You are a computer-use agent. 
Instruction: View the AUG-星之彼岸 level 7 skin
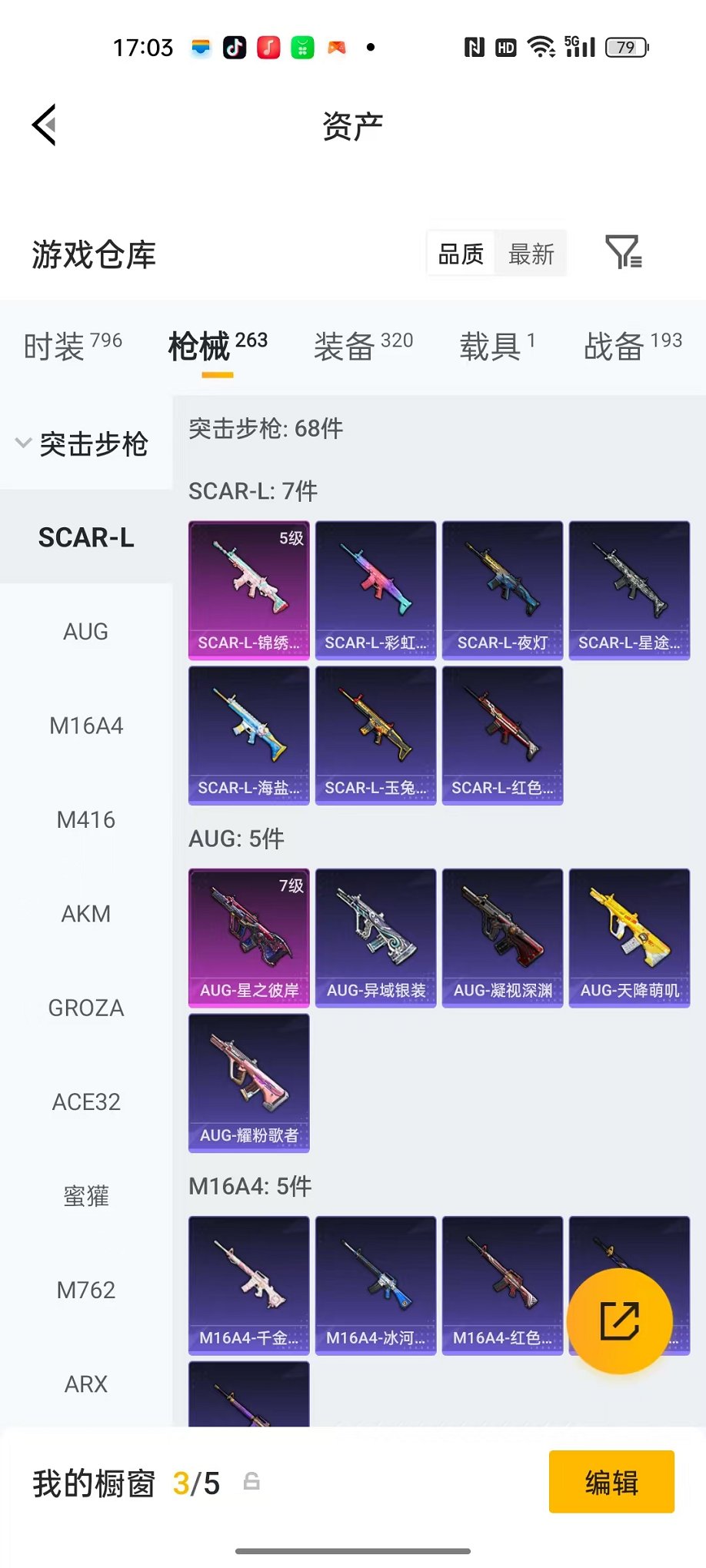click(x=249, y=938)
